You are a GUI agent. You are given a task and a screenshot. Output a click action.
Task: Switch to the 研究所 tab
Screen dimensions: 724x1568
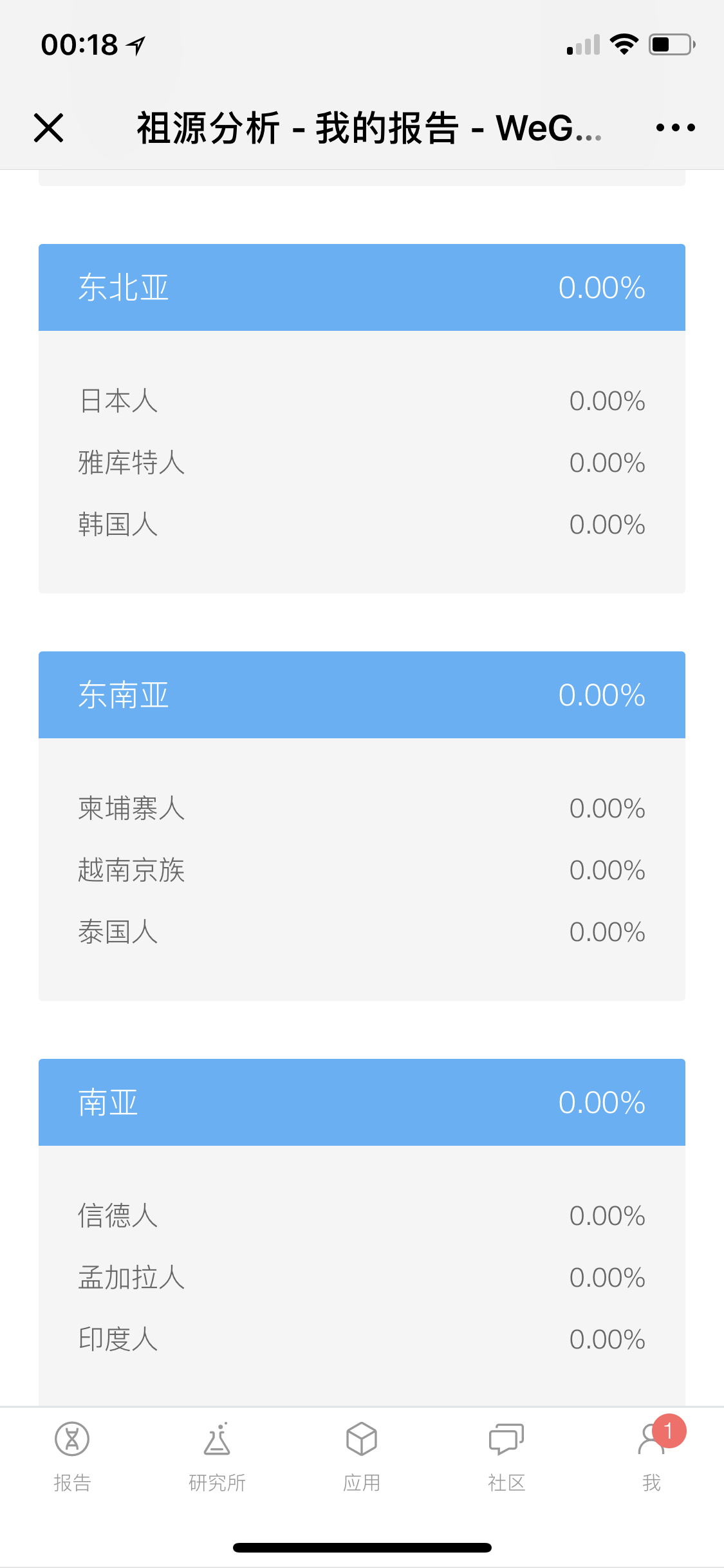pos(217,1457)
